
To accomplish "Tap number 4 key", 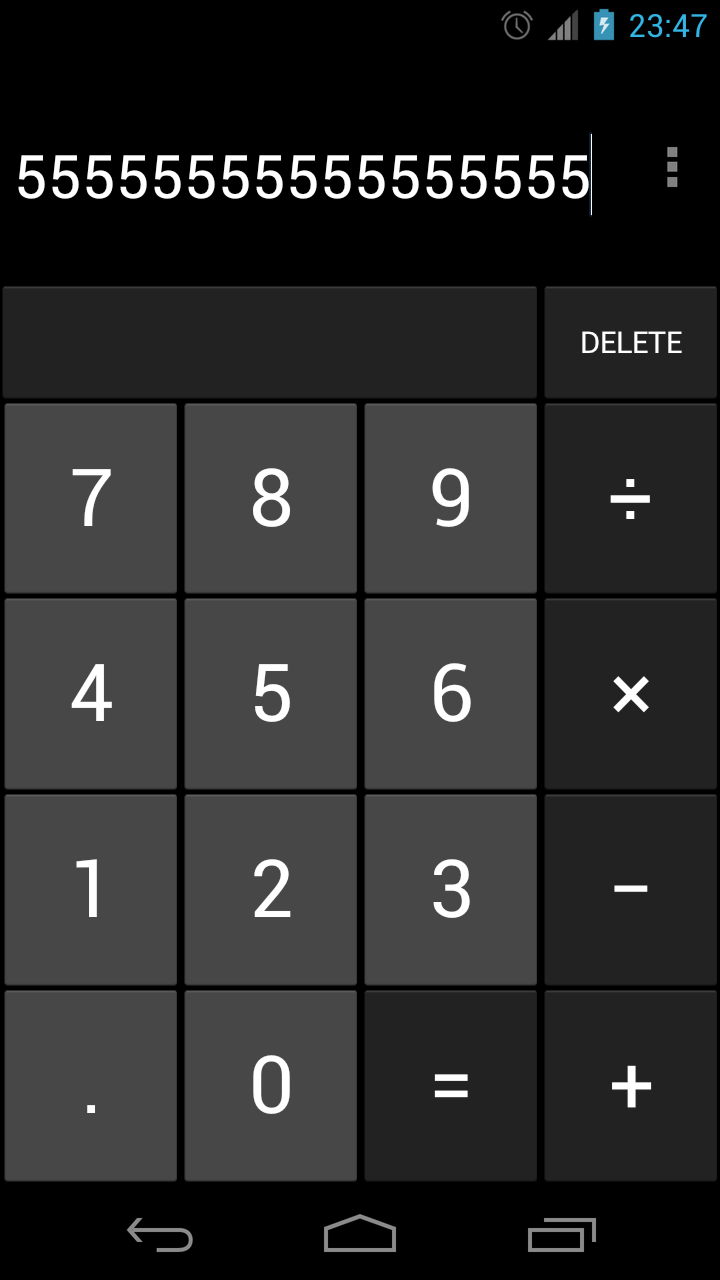I will click(x=91, y=694).
